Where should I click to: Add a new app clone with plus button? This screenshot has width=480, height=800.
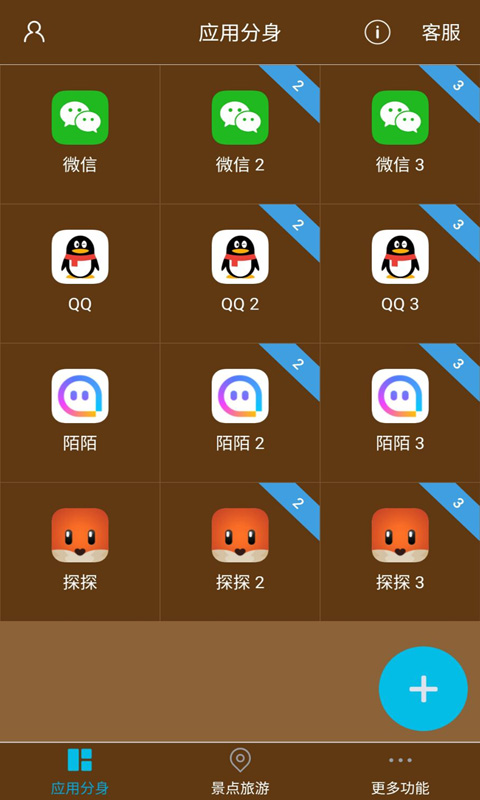tap(423, 689)
